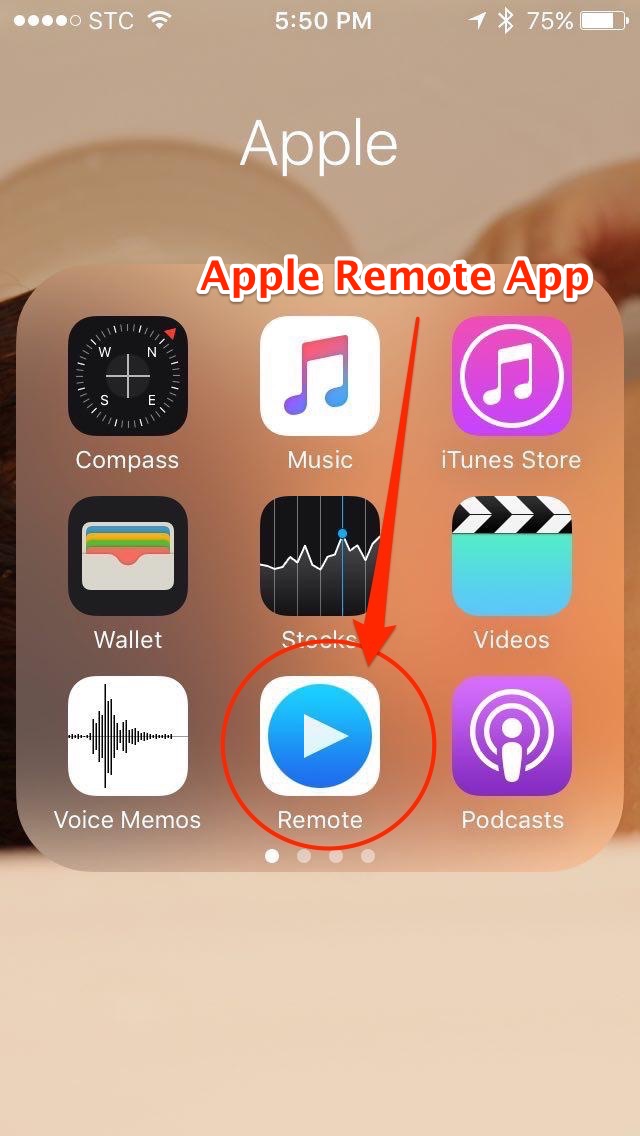Open Voice Memos
The image size is (640, 1136).
point(128,736)
